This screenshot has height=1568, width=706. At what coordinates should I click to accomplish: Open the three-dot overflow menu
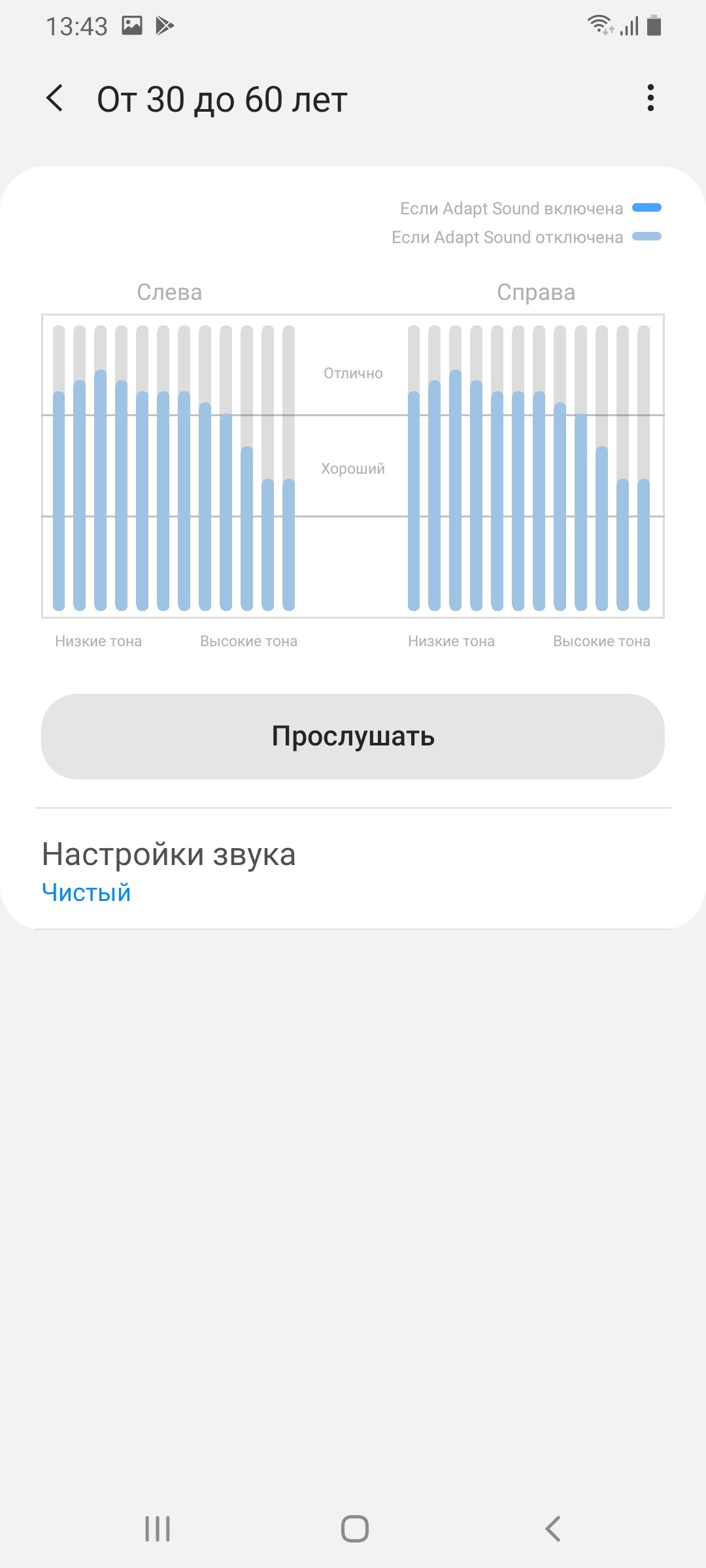pos(650,98)
